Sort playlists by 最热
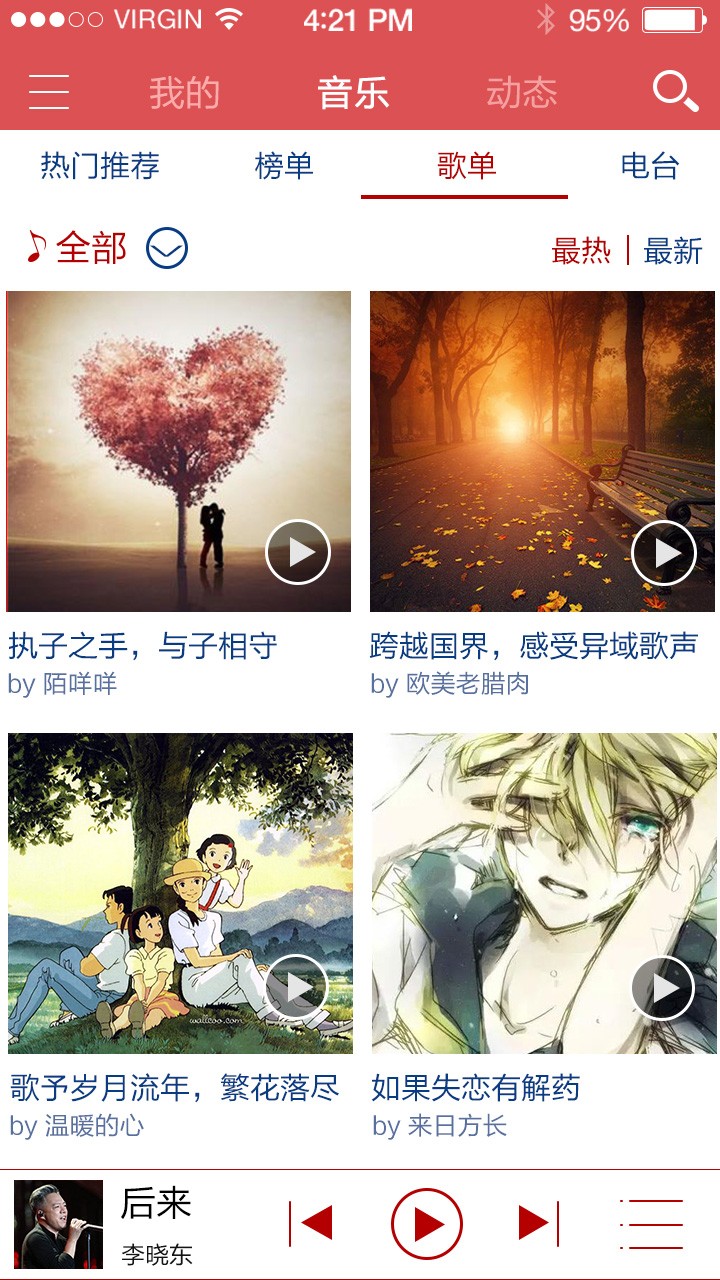Image resolution: width=720 pixels, height=1280 pixels. [581, 251]
